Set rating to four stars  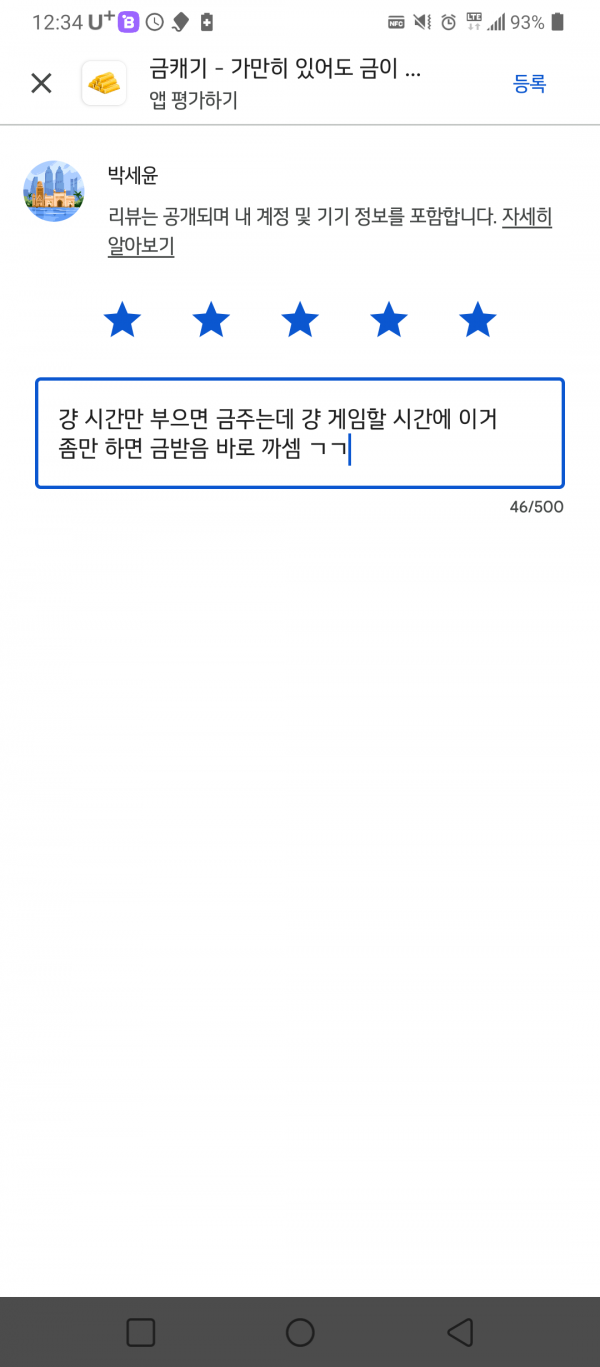[388, 320]
